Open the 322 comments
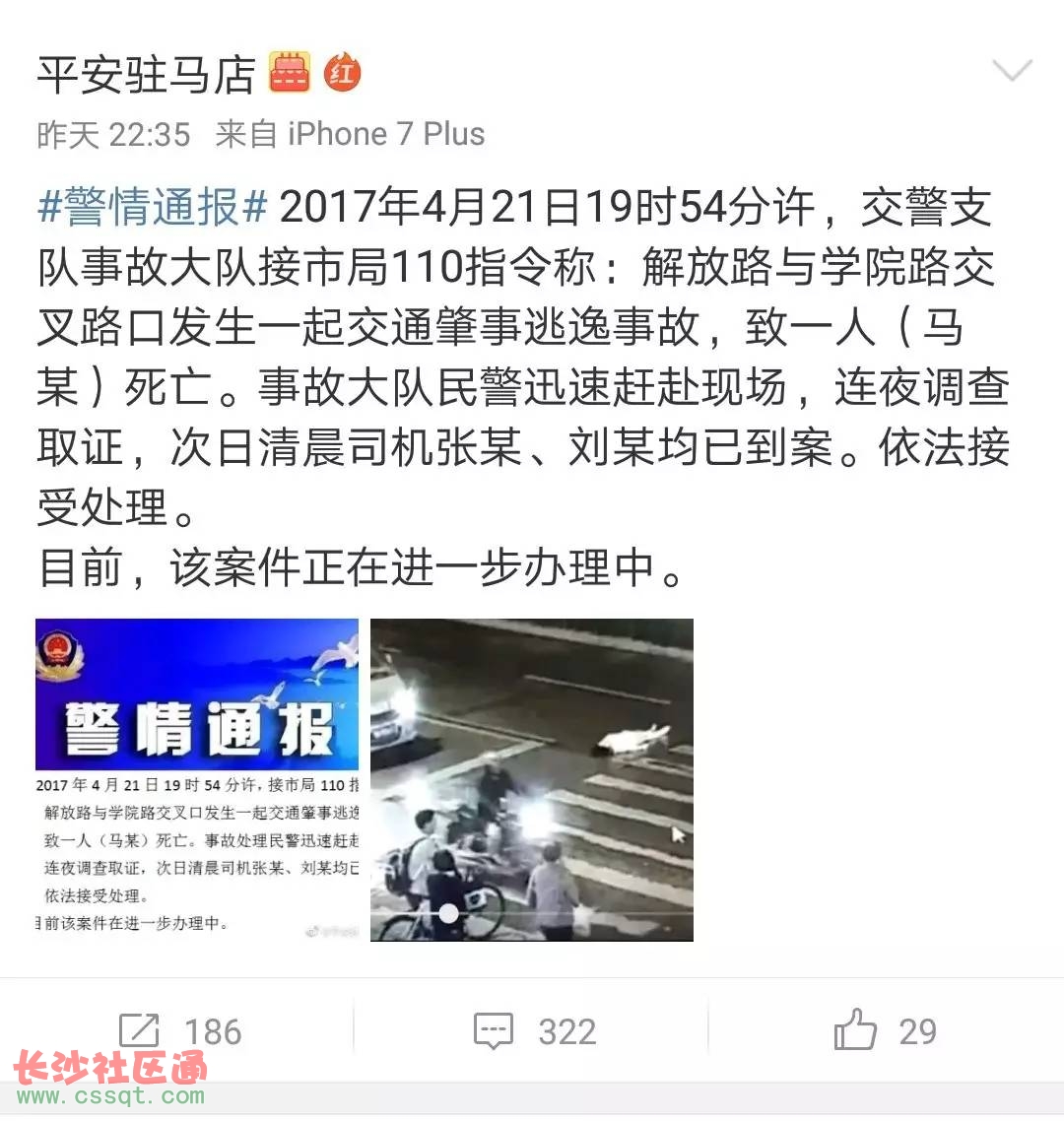1064x1121 pixels. click(534, 1031)
